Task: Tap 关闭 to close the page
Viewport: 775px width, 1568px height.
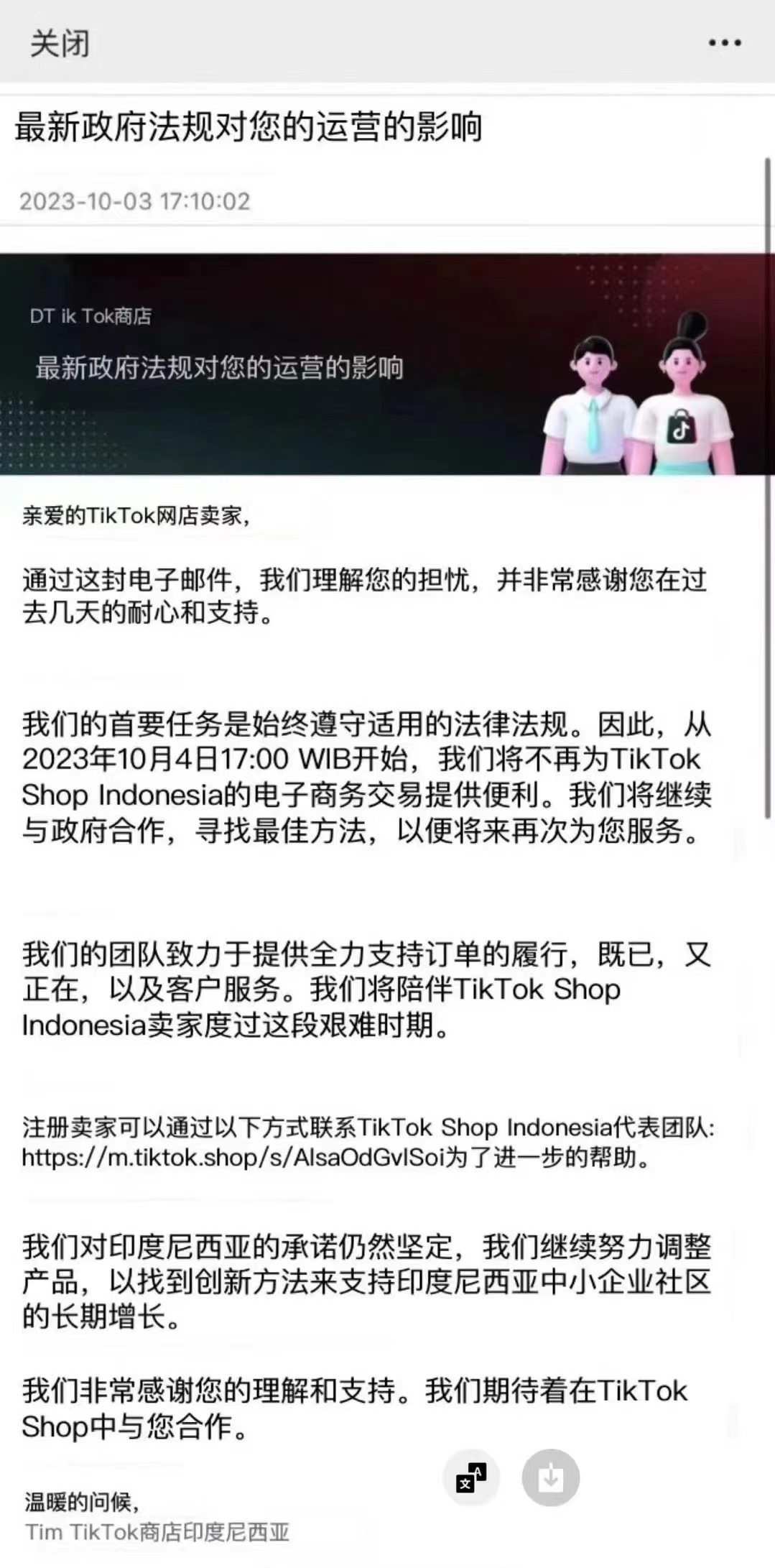Action: point(60,44)
